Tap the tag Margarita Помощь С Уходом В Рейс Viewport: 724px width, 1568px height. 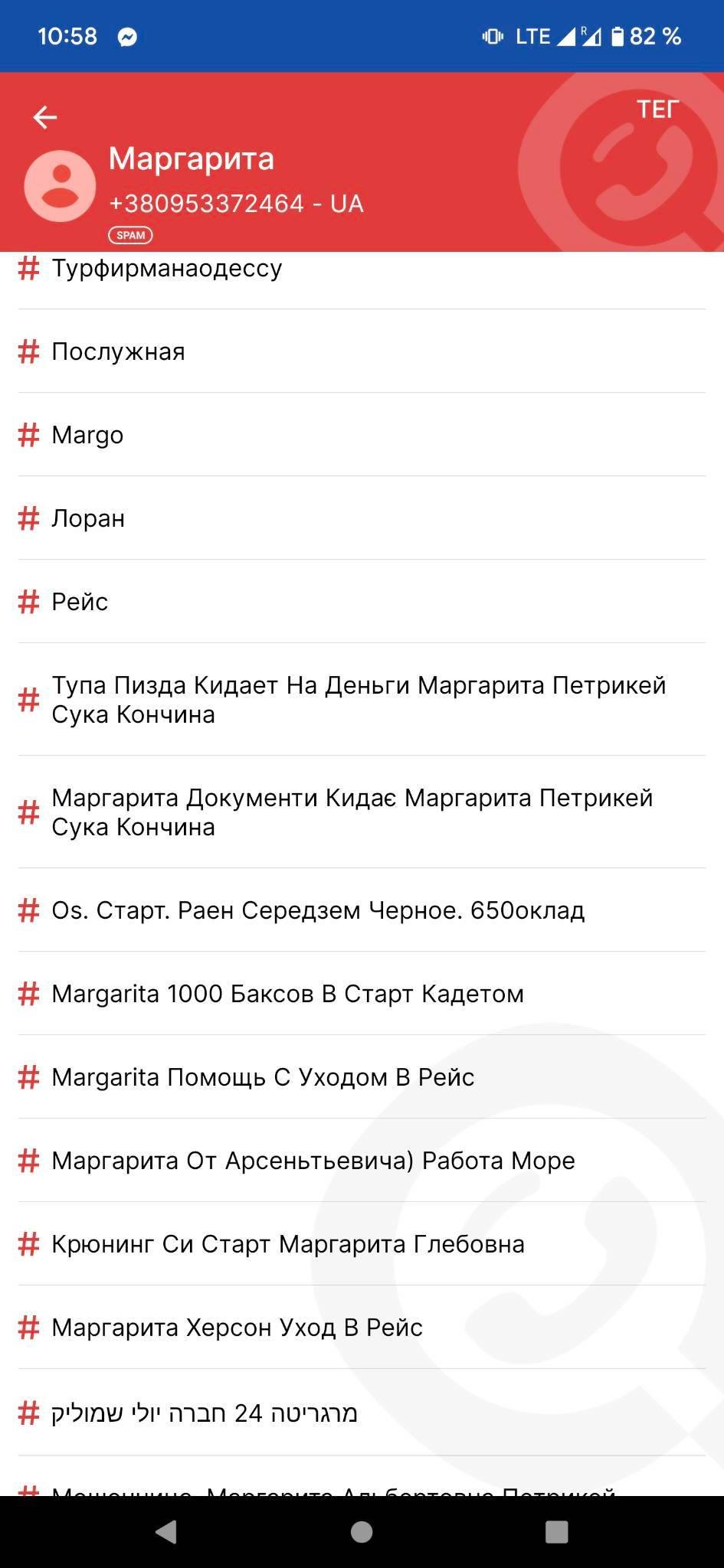[x=263, y=1076]
